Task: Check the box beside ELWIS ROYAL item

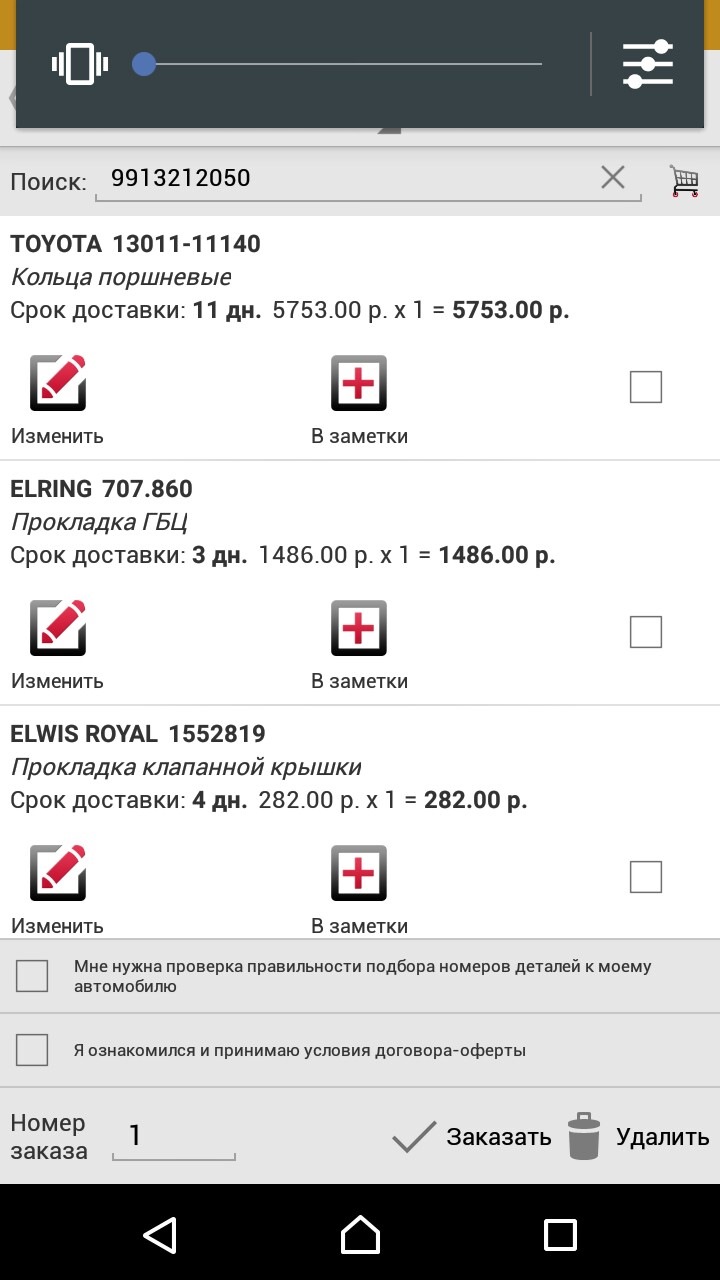Action: click(645, 876)
